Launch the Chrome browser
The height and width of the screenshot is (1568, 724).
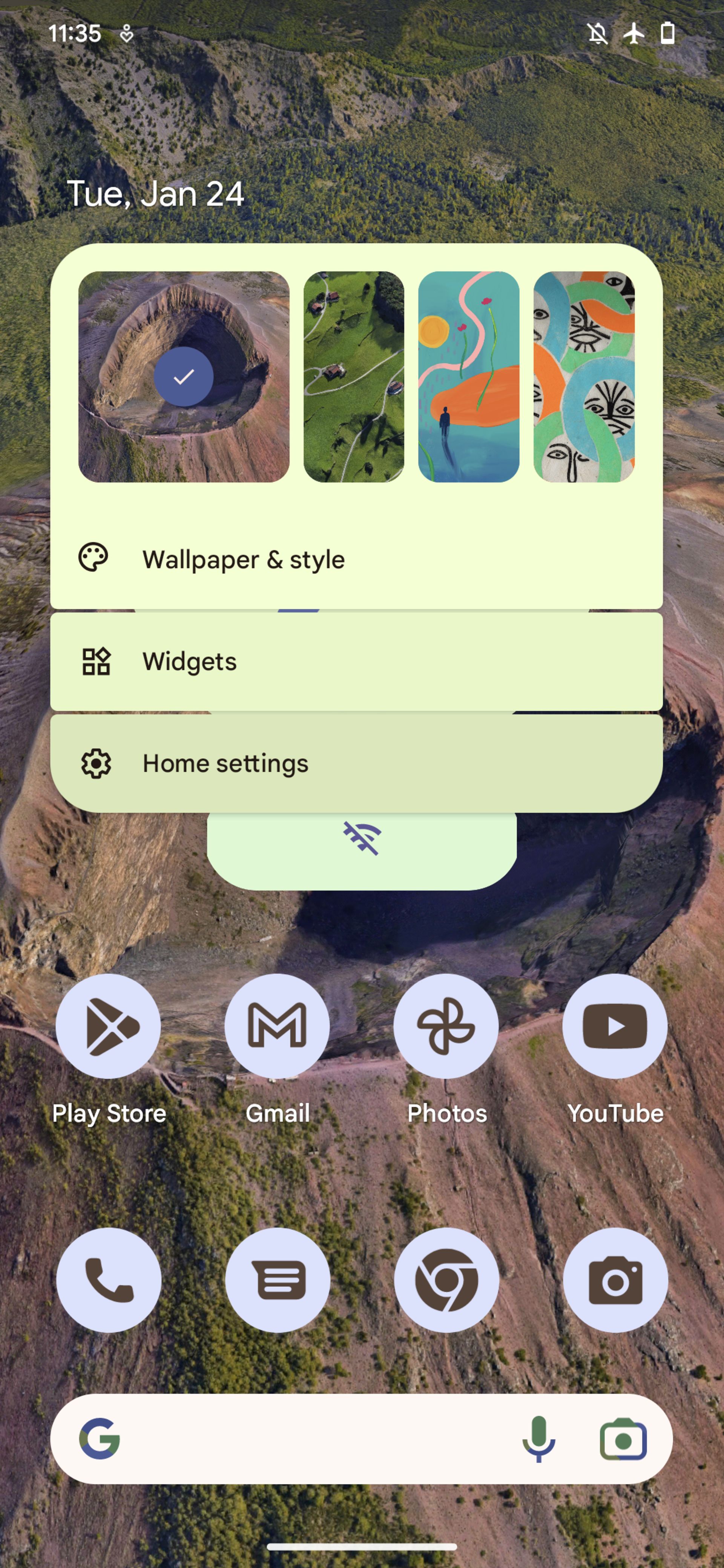(446, 1280)
